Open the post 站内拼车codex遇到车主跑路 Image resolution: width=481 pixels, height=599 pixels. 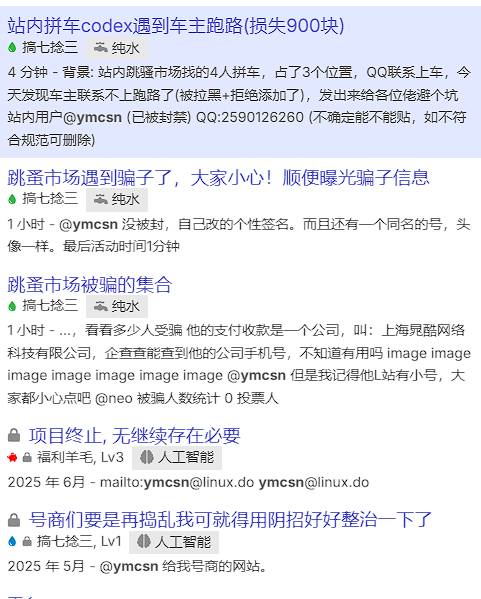point(176,26)
